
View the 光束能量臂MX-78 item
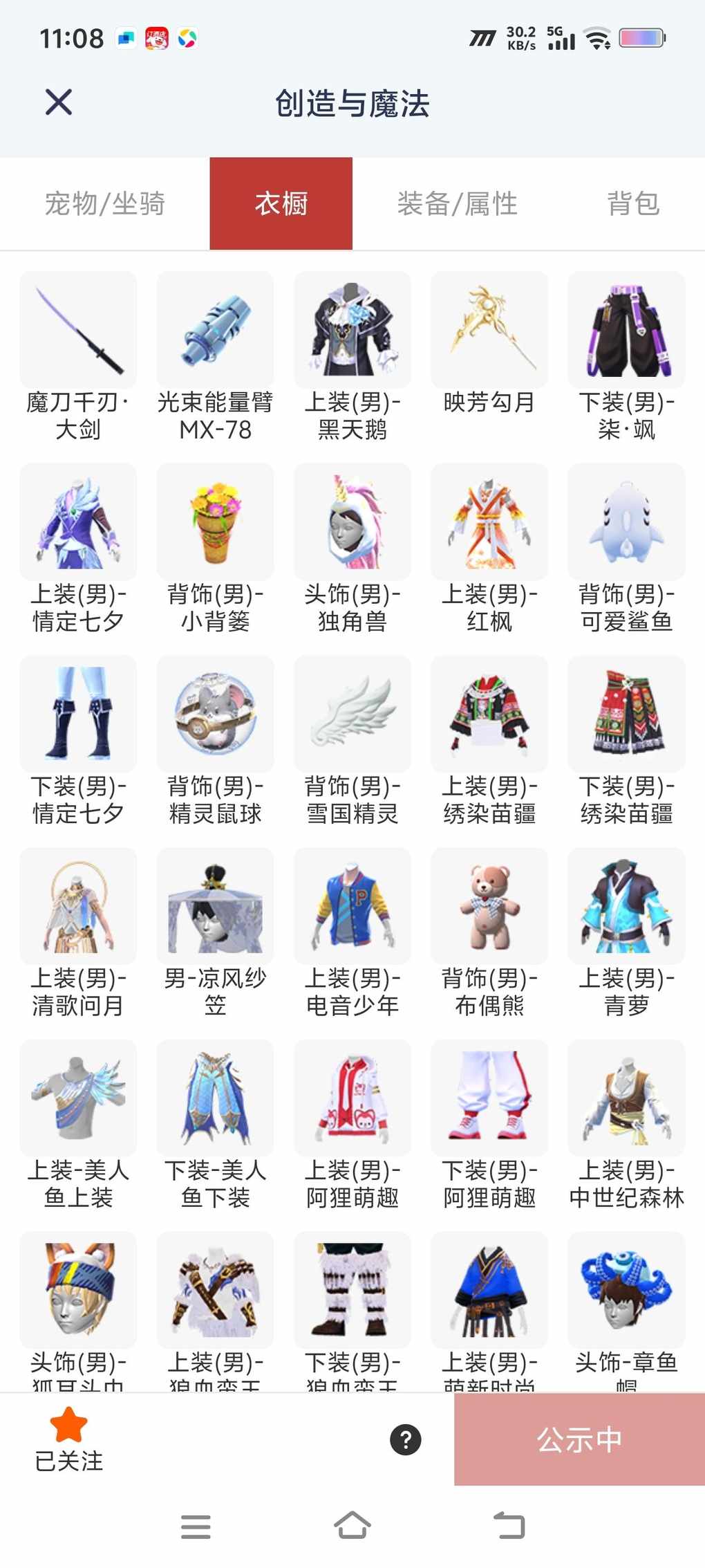(215, 331)
